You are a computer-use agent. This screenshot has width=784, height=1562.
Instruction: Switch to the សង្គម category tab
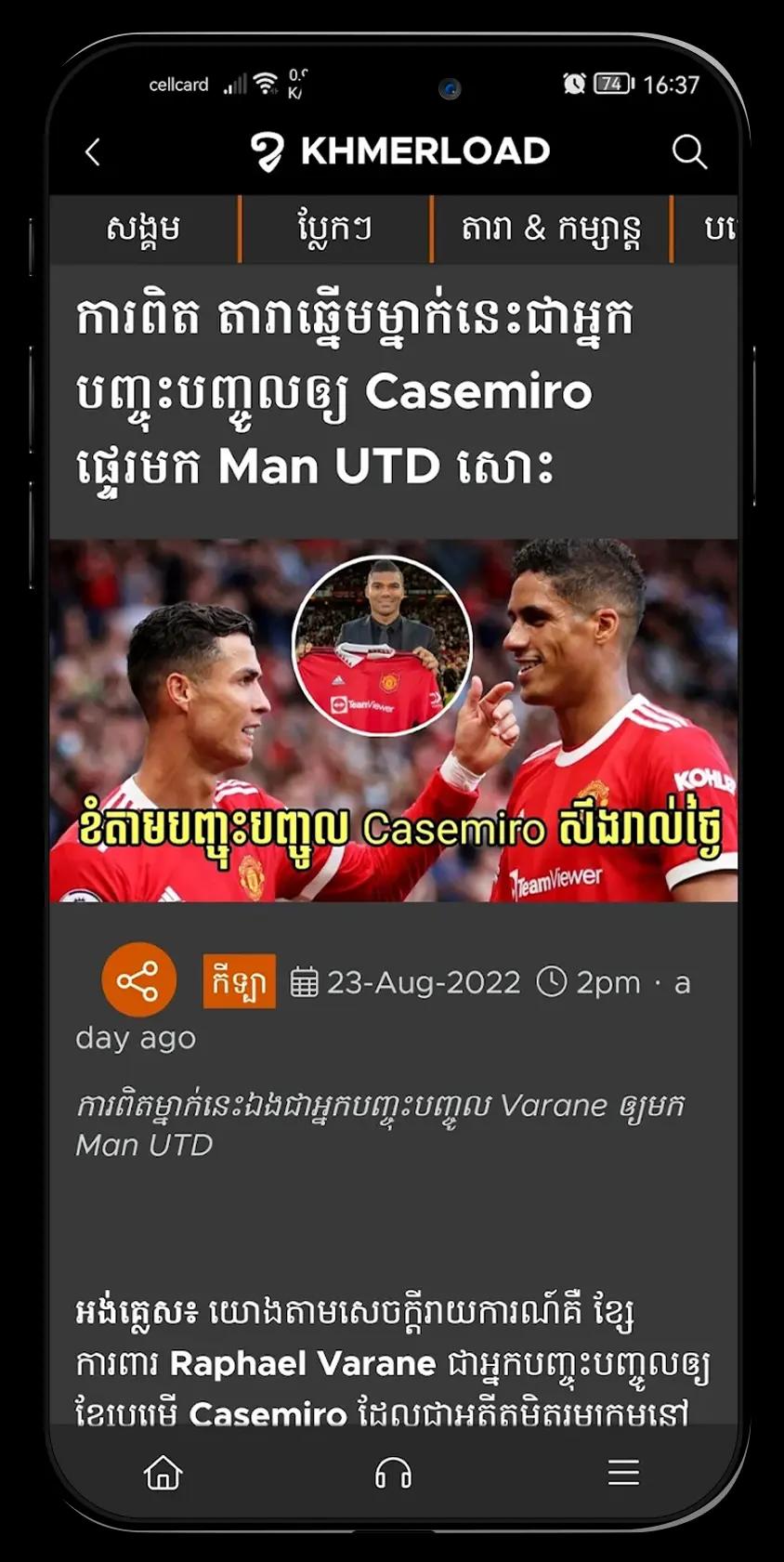[x=144, y=229]
